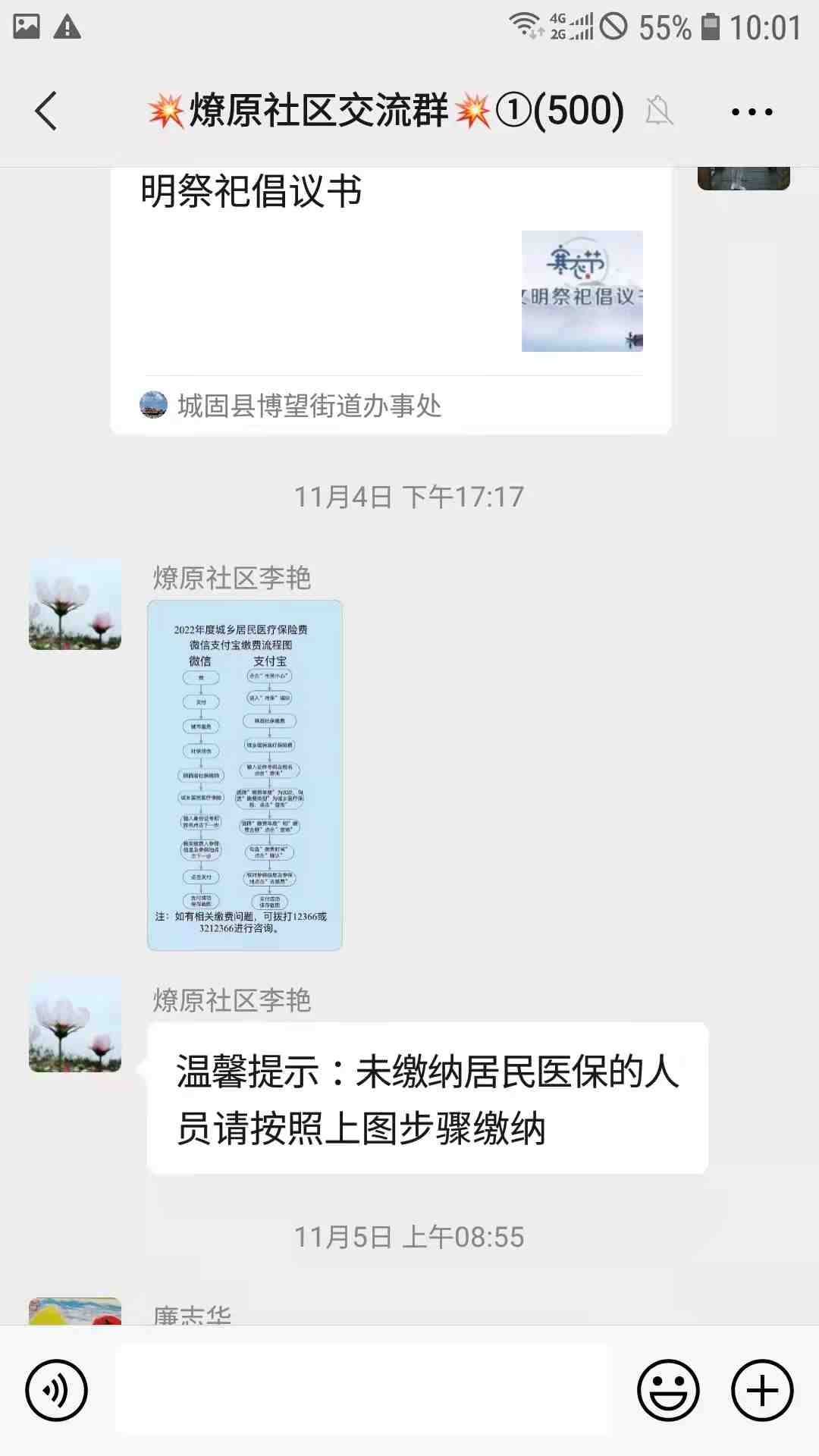Viewport: 819px width, 1456px height.
Task: Open the plus attachment menu
Action: [762, 1390]
